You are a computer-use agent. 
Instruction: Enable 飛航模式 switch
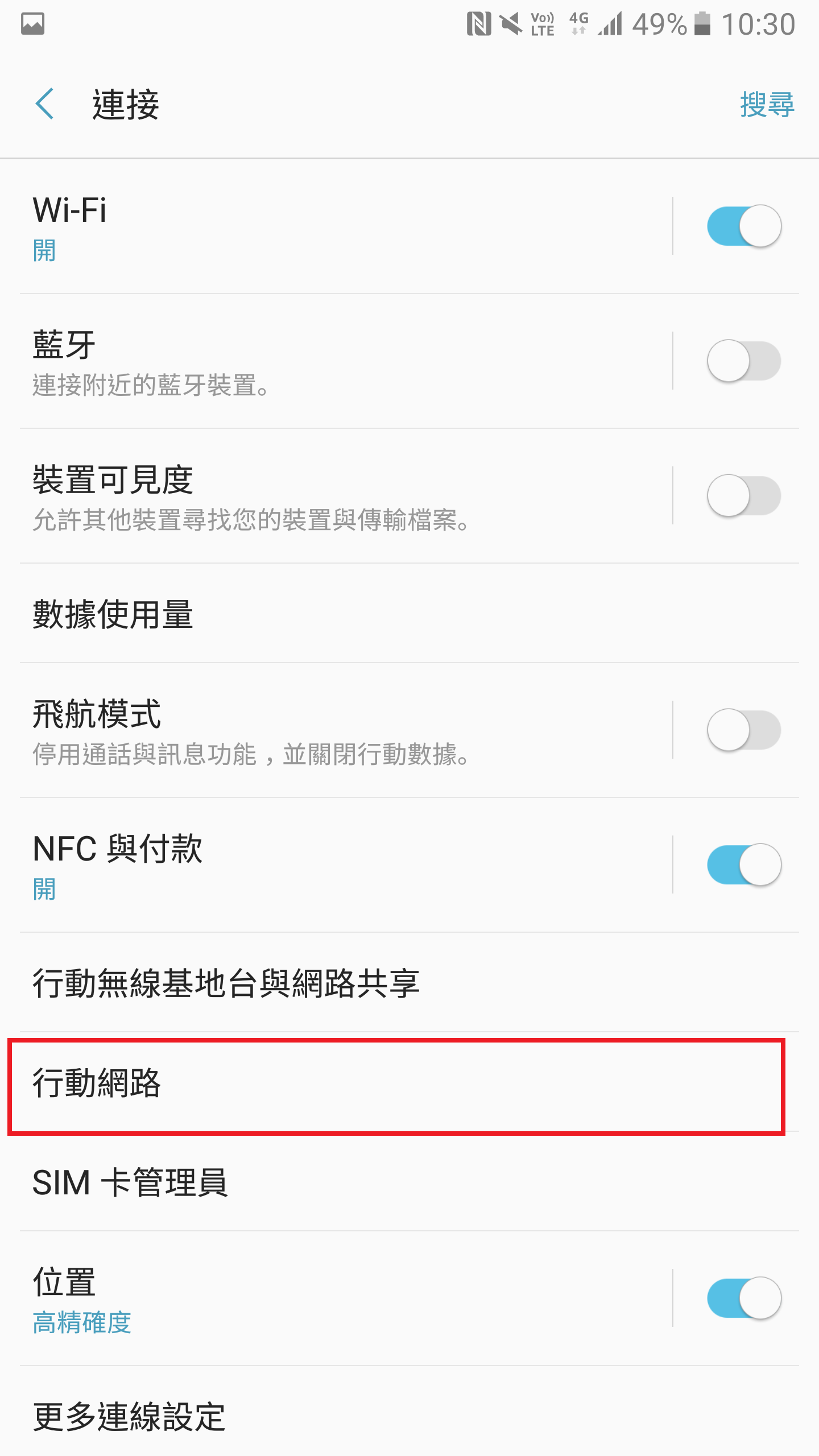744,730
